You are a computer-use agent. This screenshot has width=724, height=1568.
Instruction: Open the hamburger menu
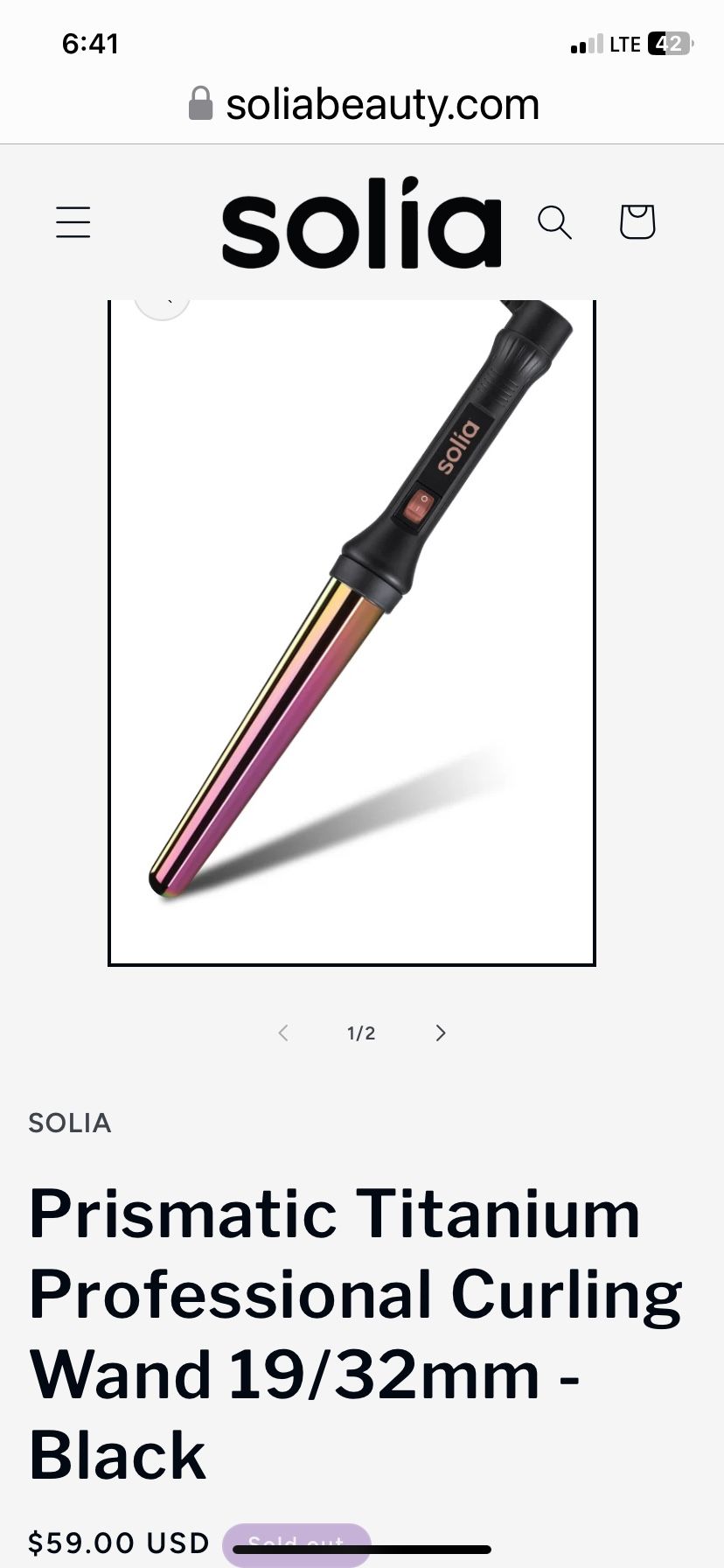point(73,222)
